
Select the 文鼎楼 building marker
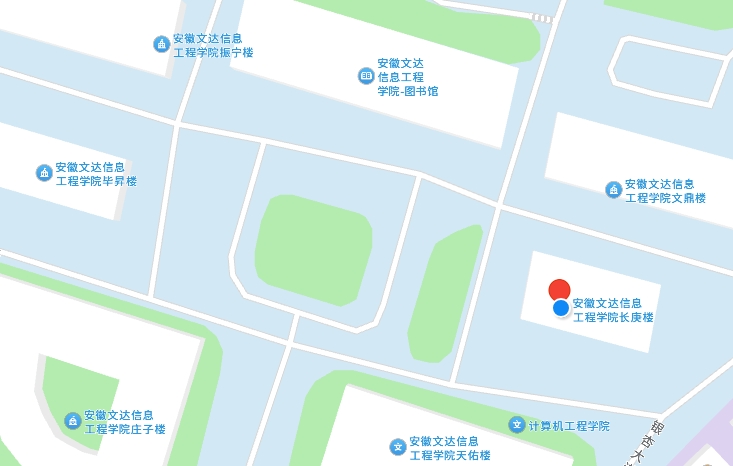pyautogui.click(x=614, y=190)
